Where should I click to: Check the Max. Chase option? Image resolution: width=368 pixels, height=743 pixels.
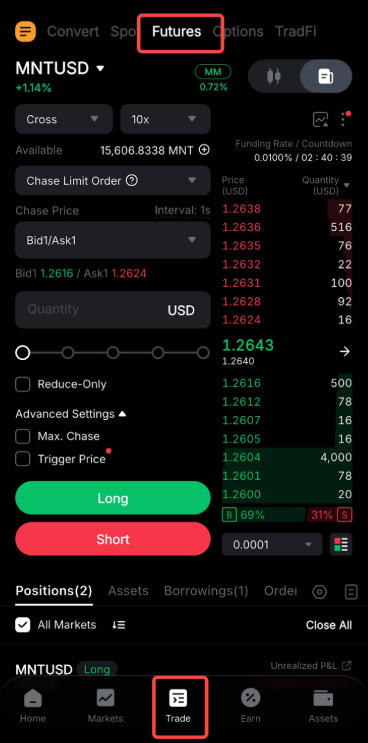point(23,436)
